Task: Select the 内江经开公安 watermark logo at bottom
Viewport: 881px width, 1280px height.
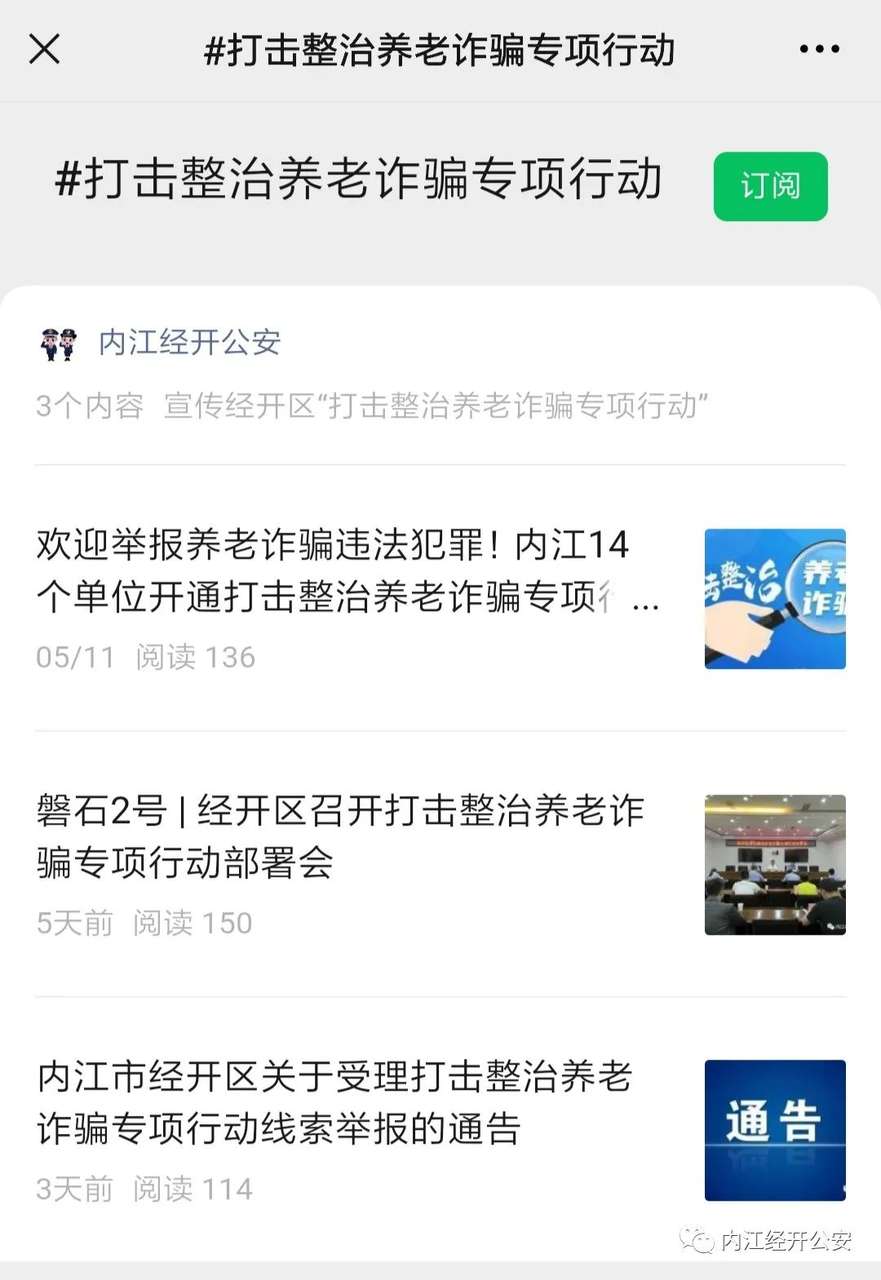Action: coord(770,1240)
